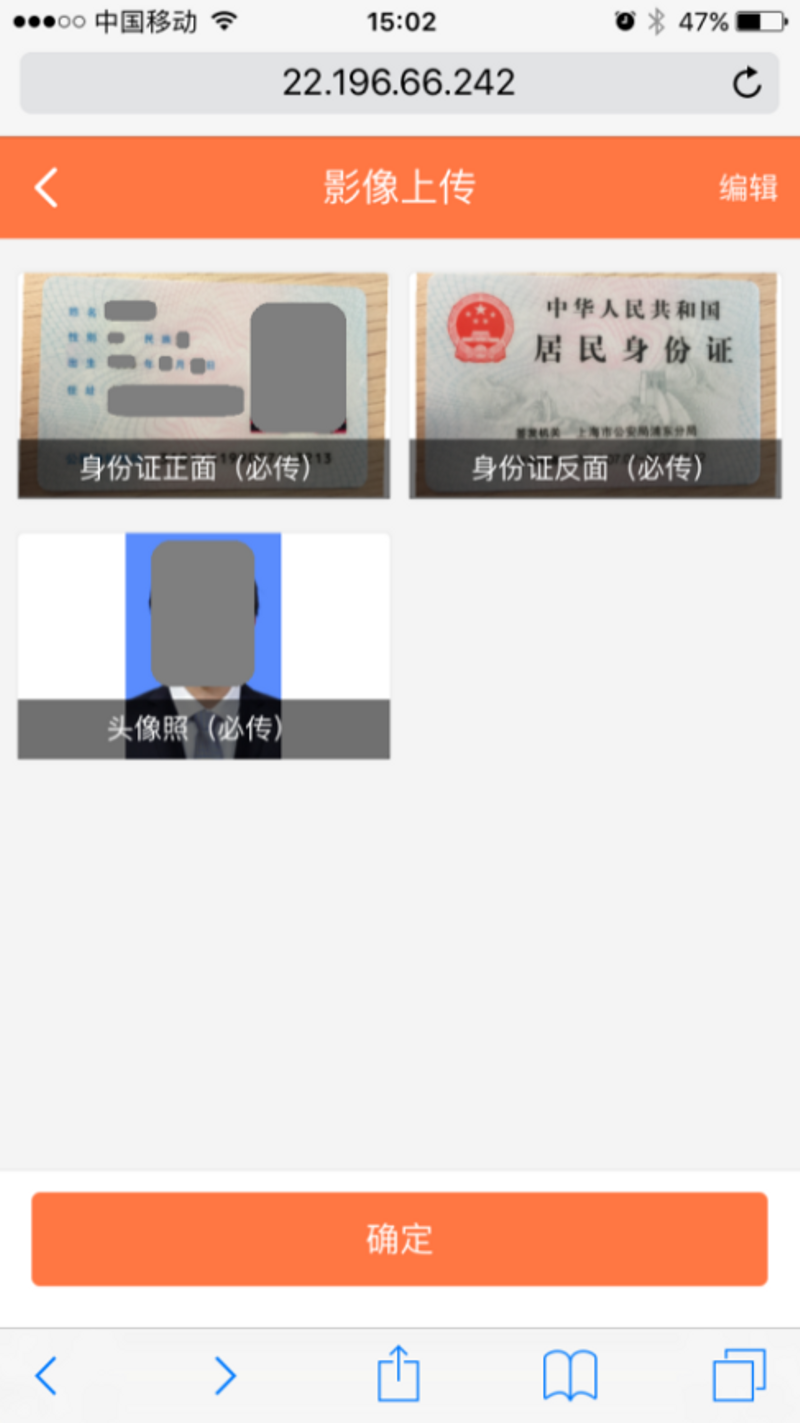Open the 身份证反面 ID back photo tile

point(594,385)
